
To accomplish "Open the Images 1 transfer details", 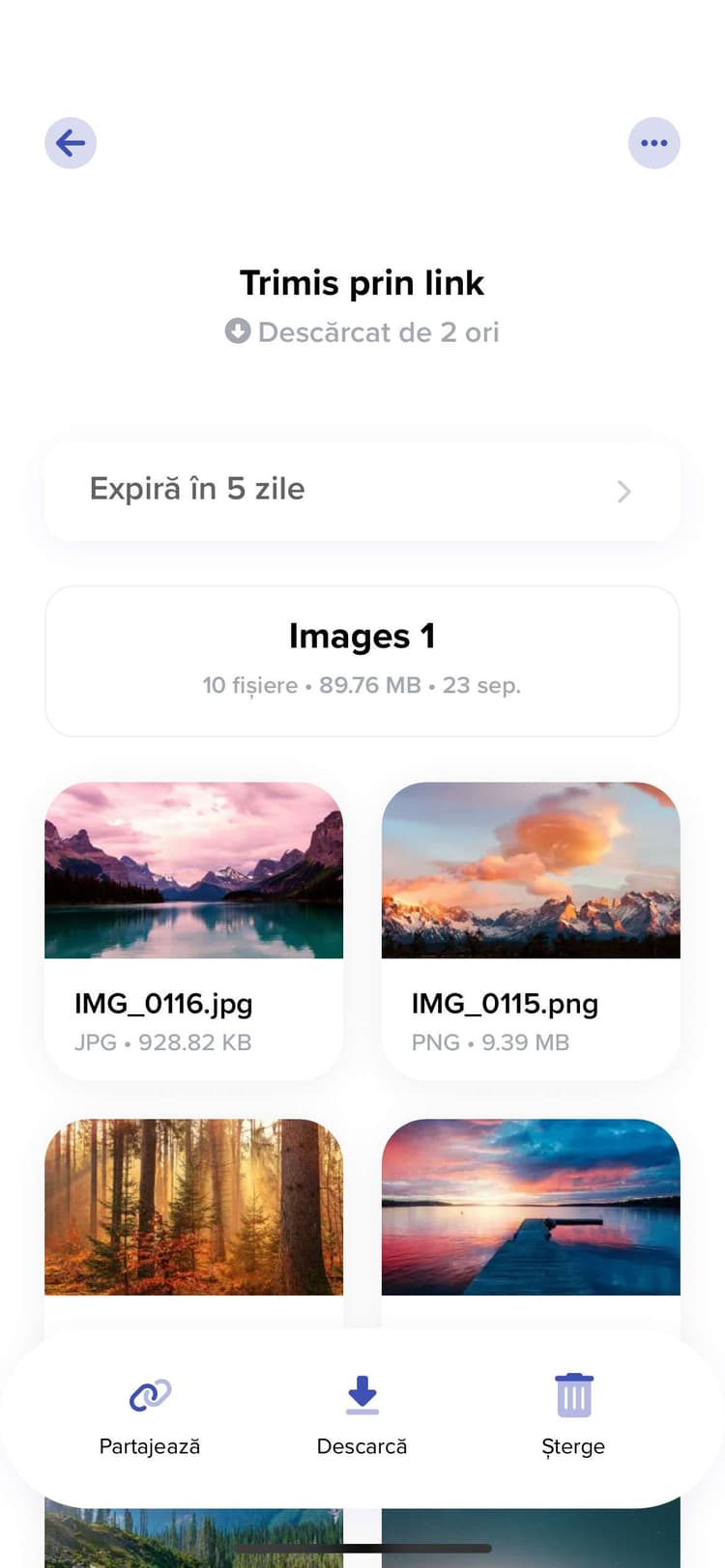I will (362, 660).
